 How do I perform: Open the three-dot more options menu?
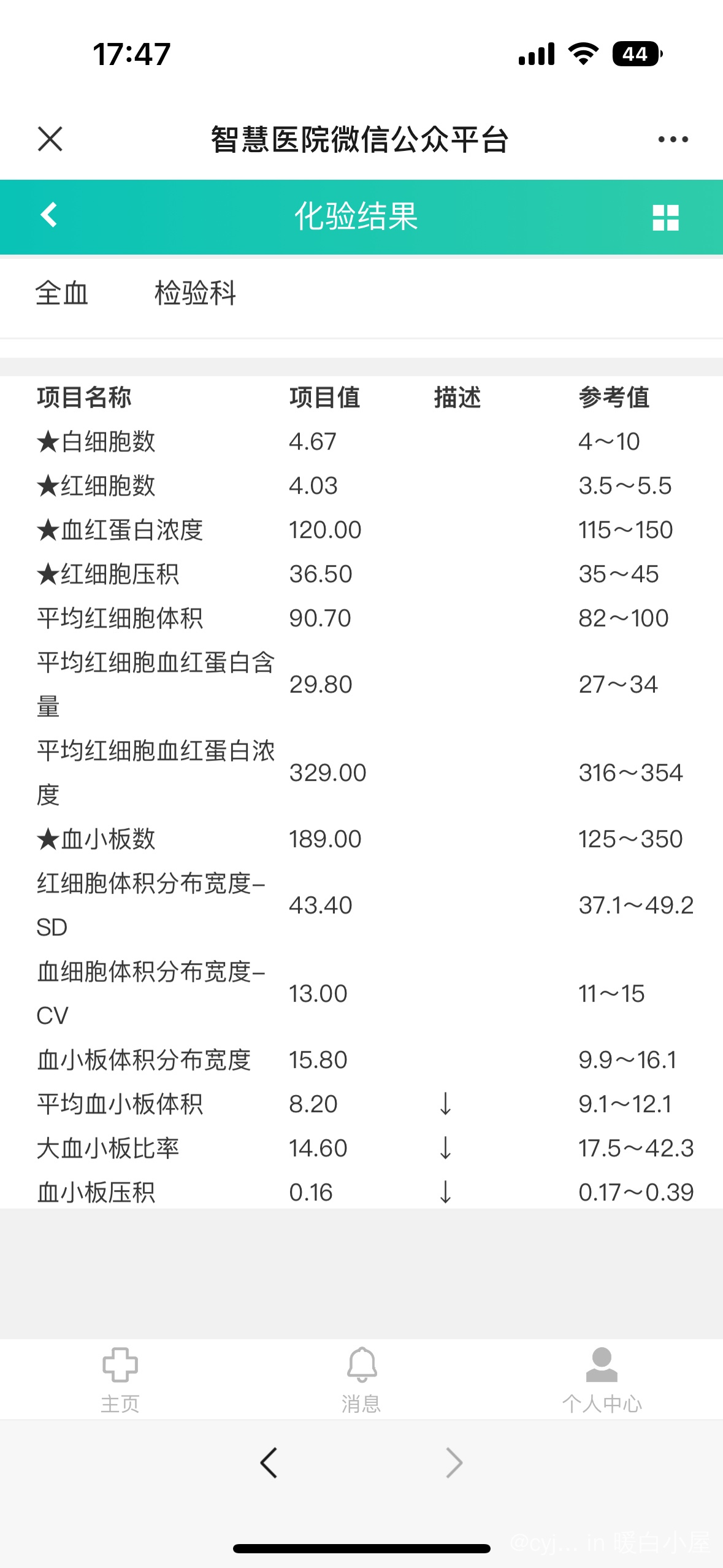tap(673, 140)
